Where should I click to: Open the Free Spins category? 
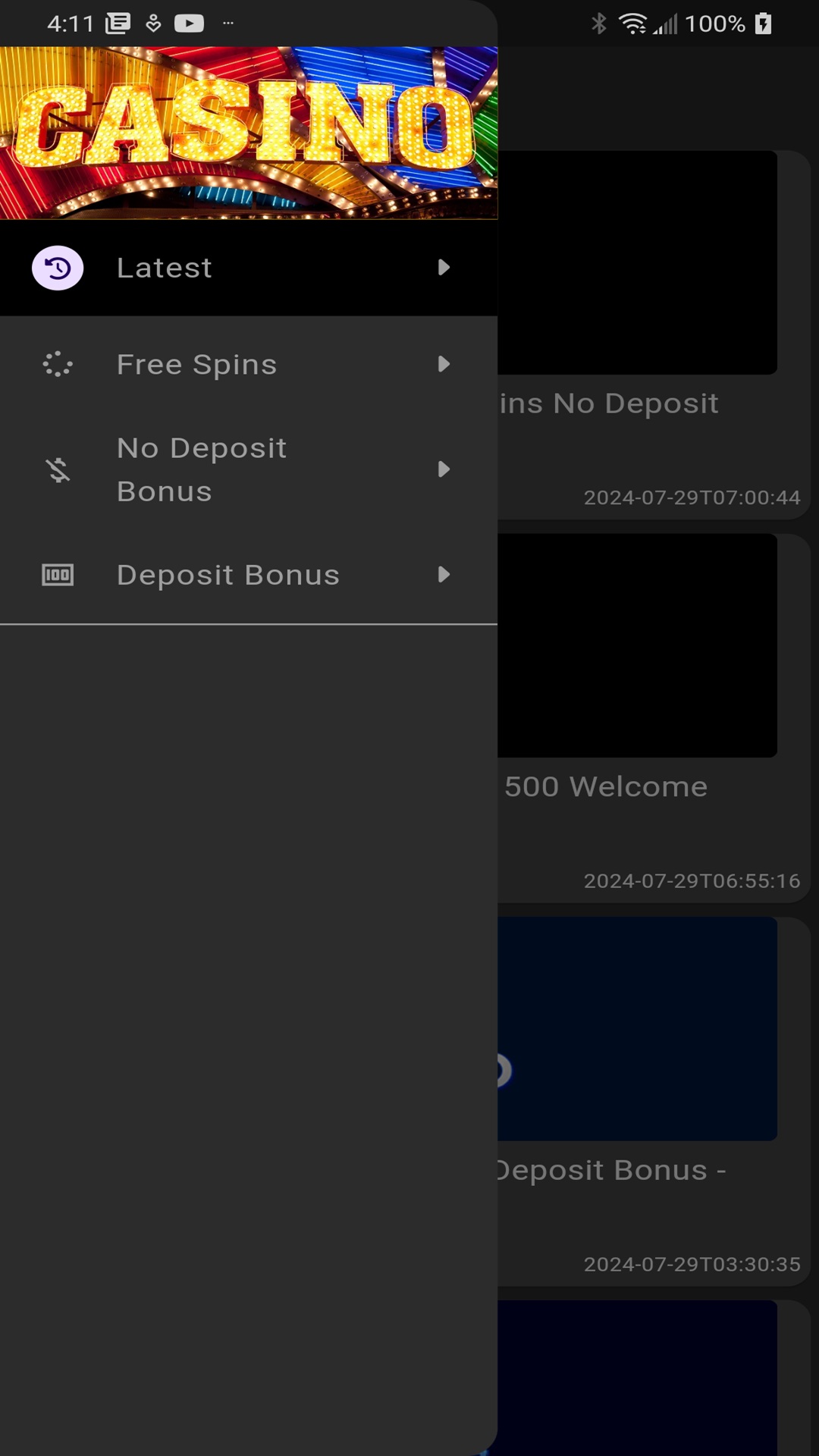(249, 365)
